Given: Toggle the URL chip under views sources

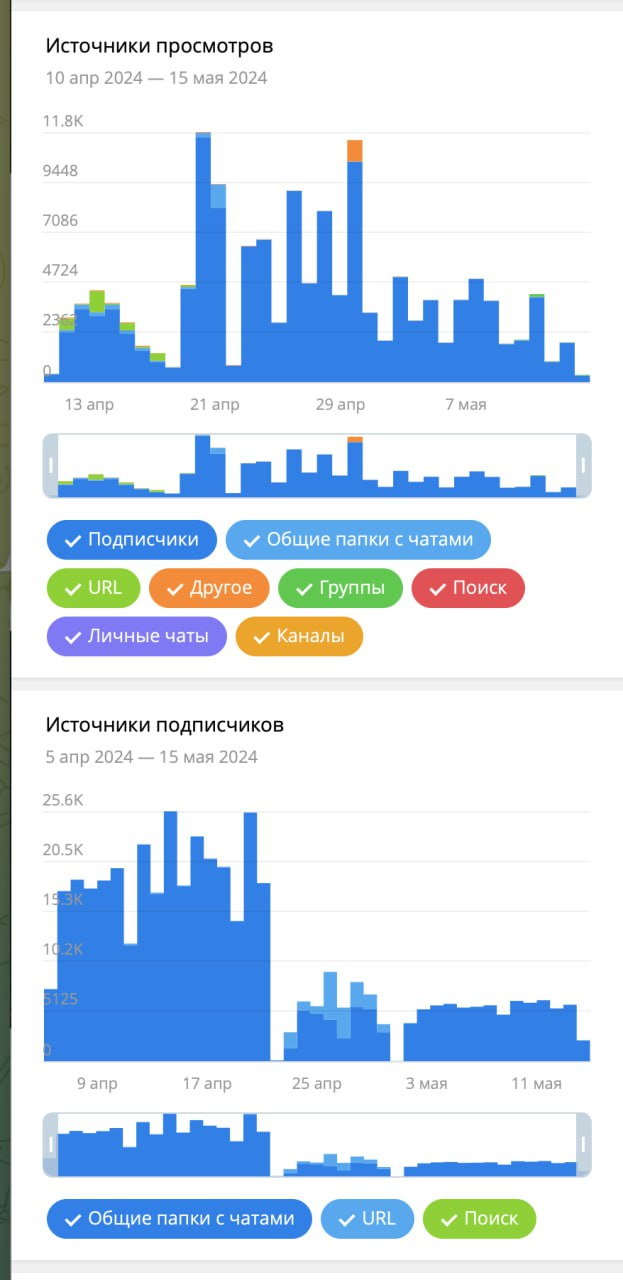Looking at the screenshot, I should [x=93, y=588].
